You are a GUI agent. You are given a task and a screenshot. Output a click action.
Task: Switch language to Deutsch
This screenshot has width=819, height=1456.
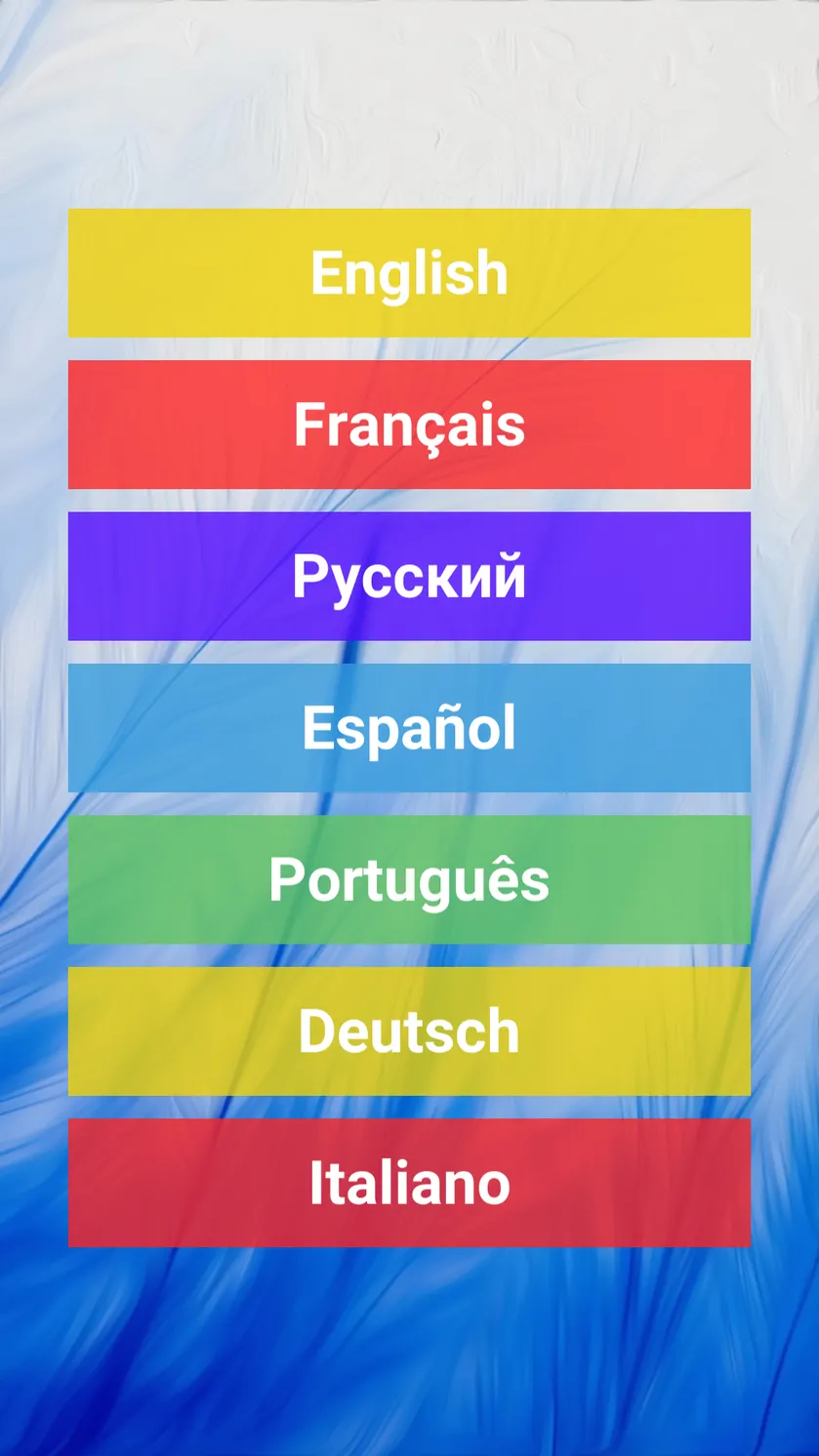tap(409, 1031)
